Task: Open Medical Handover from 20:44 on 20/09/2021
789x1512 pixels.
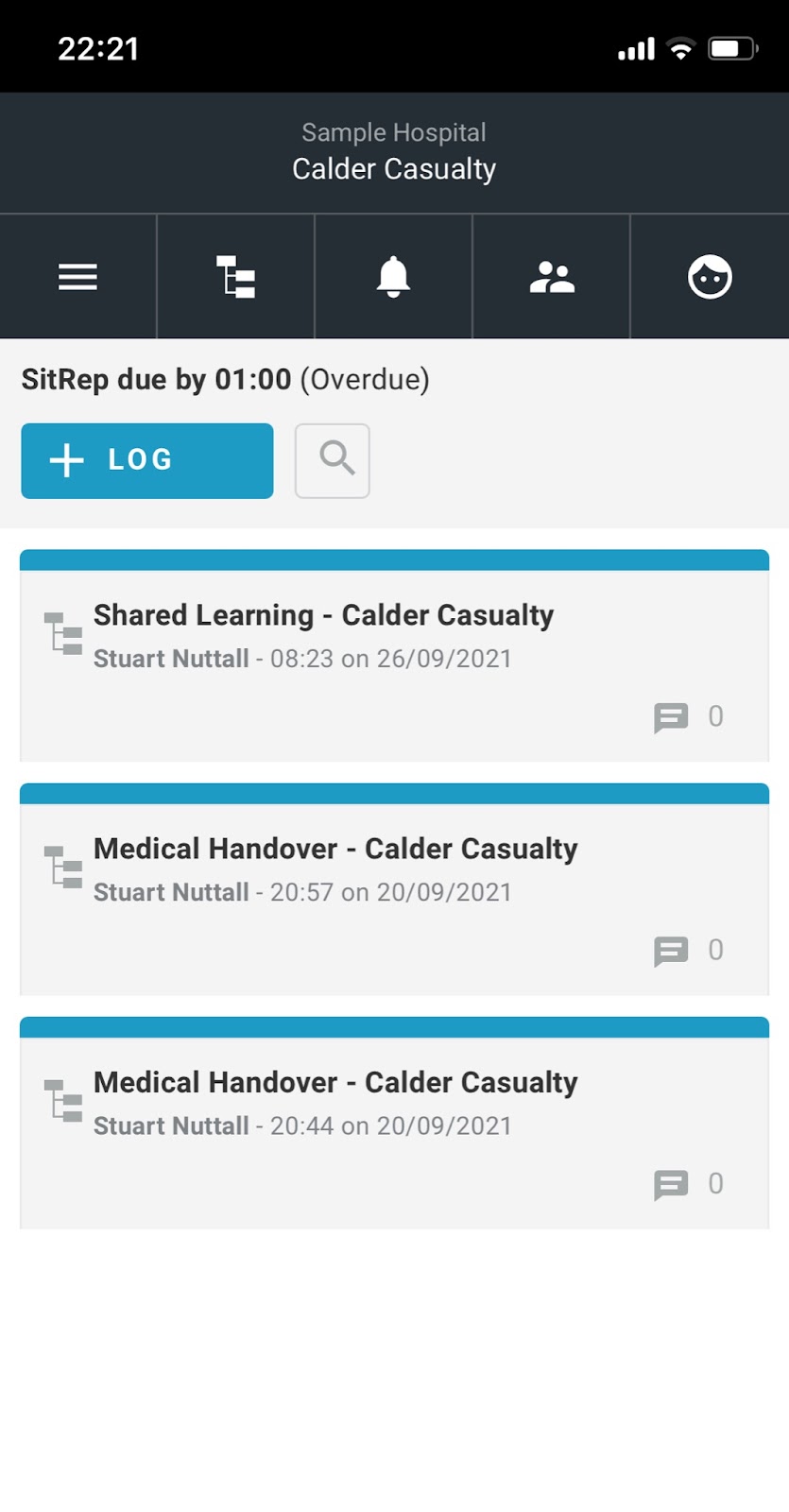Action: tap(334, 1083)
